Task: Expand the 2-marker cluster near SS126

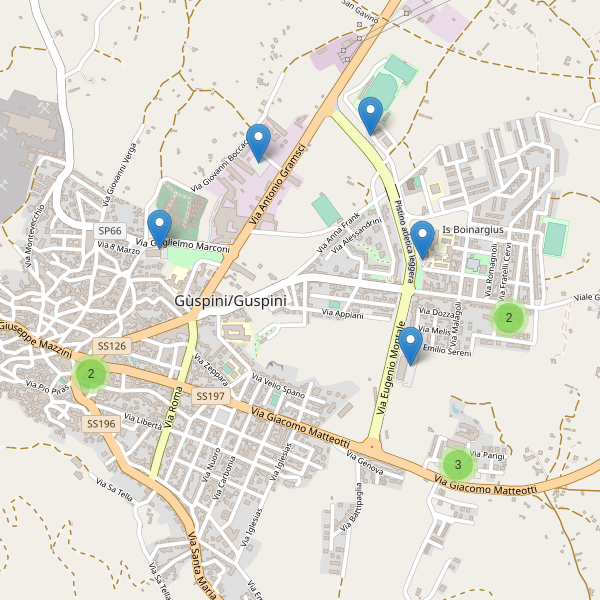Action: pos(91,375)
